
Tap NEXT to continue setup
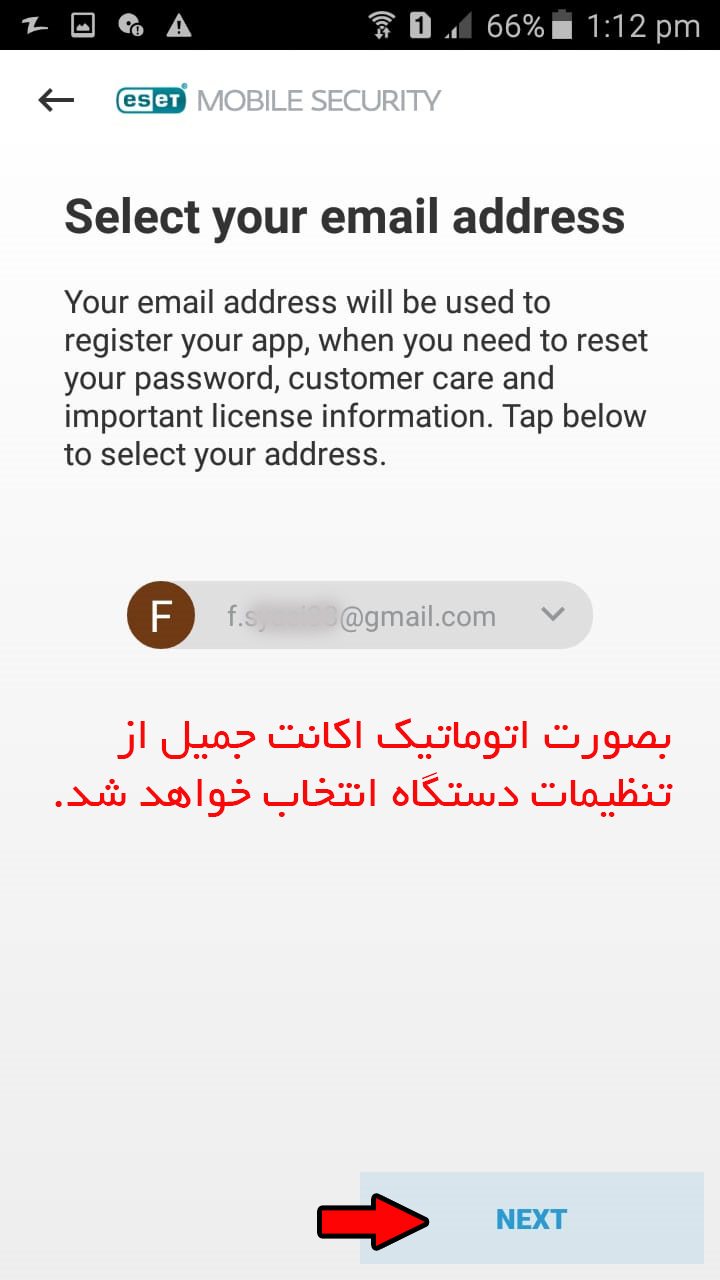point(531,1219)
